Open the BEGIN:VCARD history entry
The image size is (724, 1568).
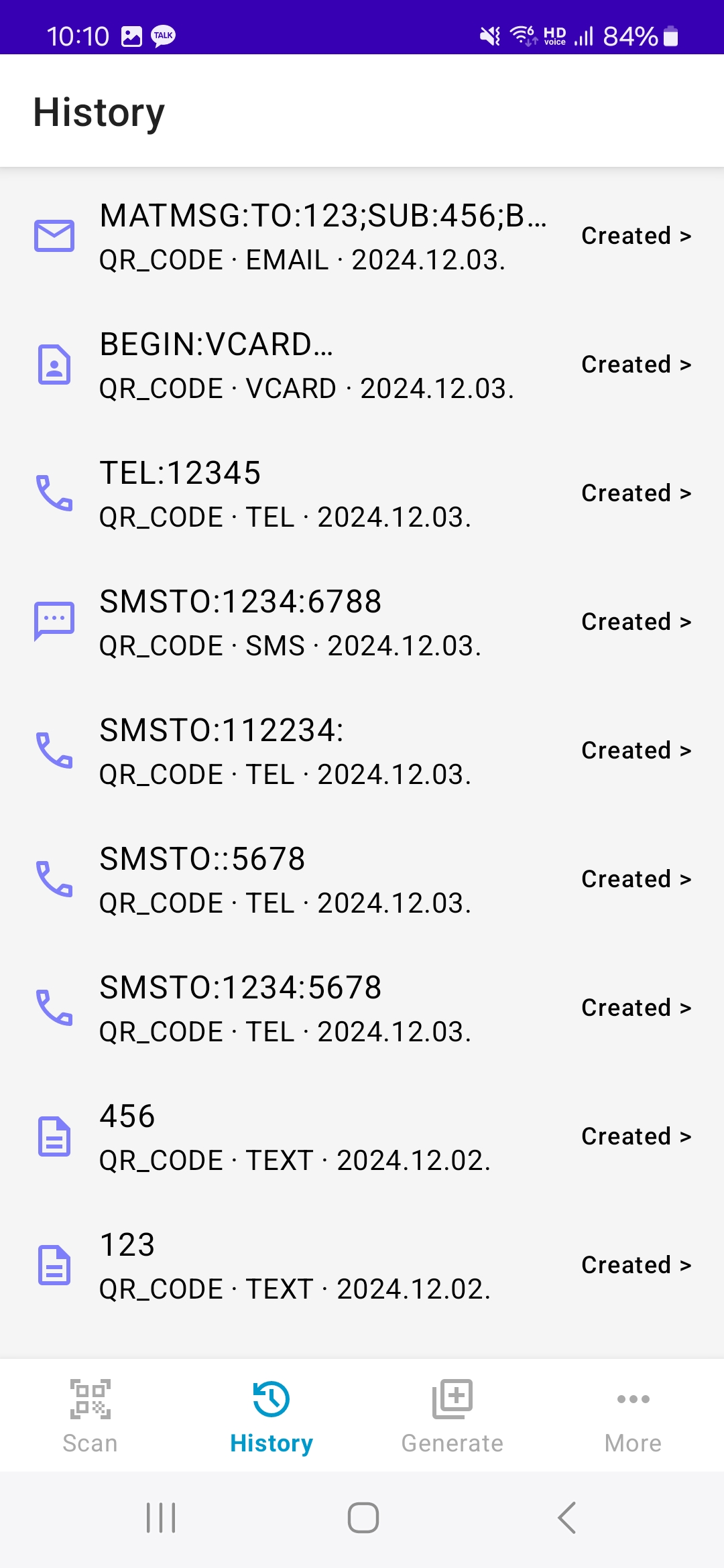[x=362, y=365]
